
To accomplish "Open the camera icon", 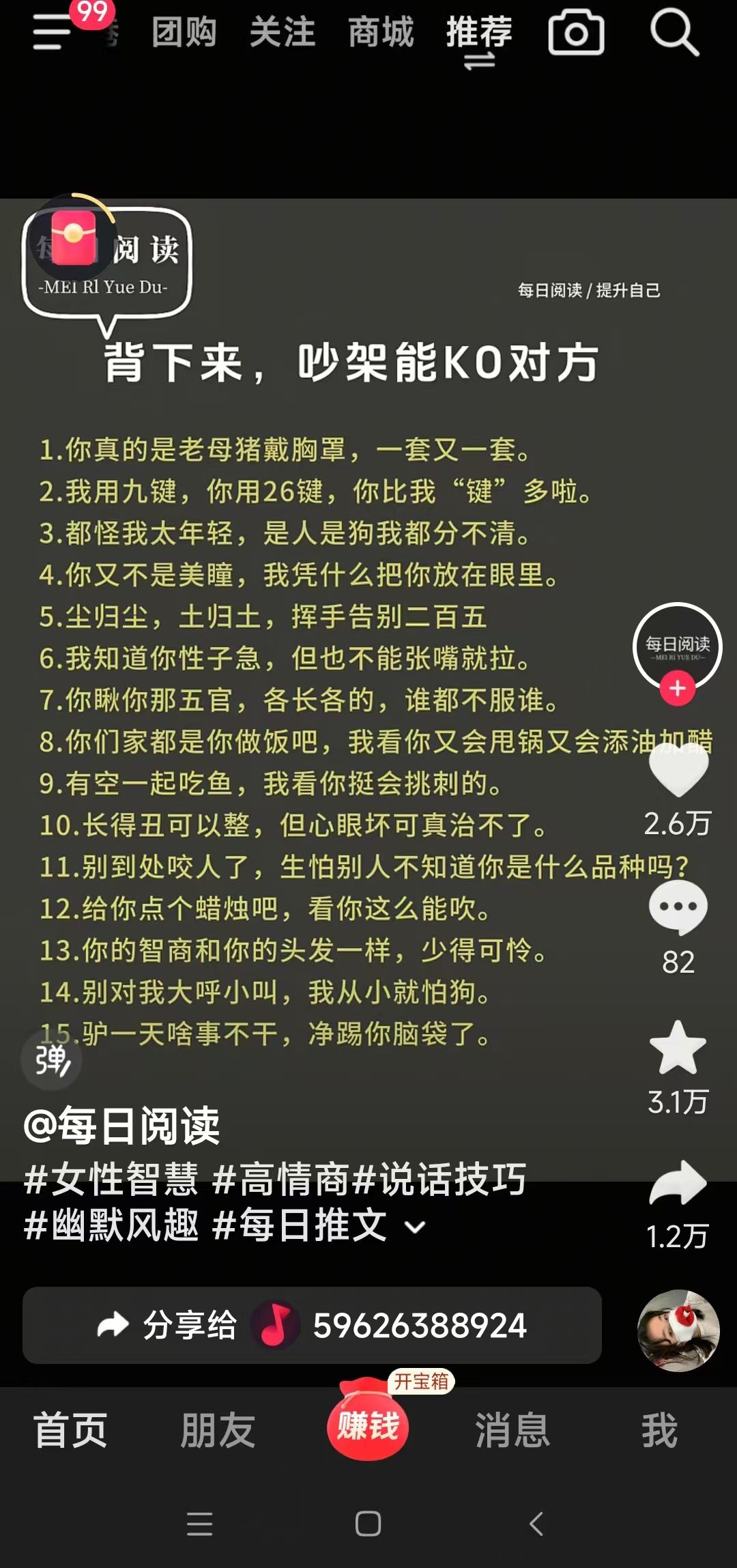I will click(x=576, y=32).
